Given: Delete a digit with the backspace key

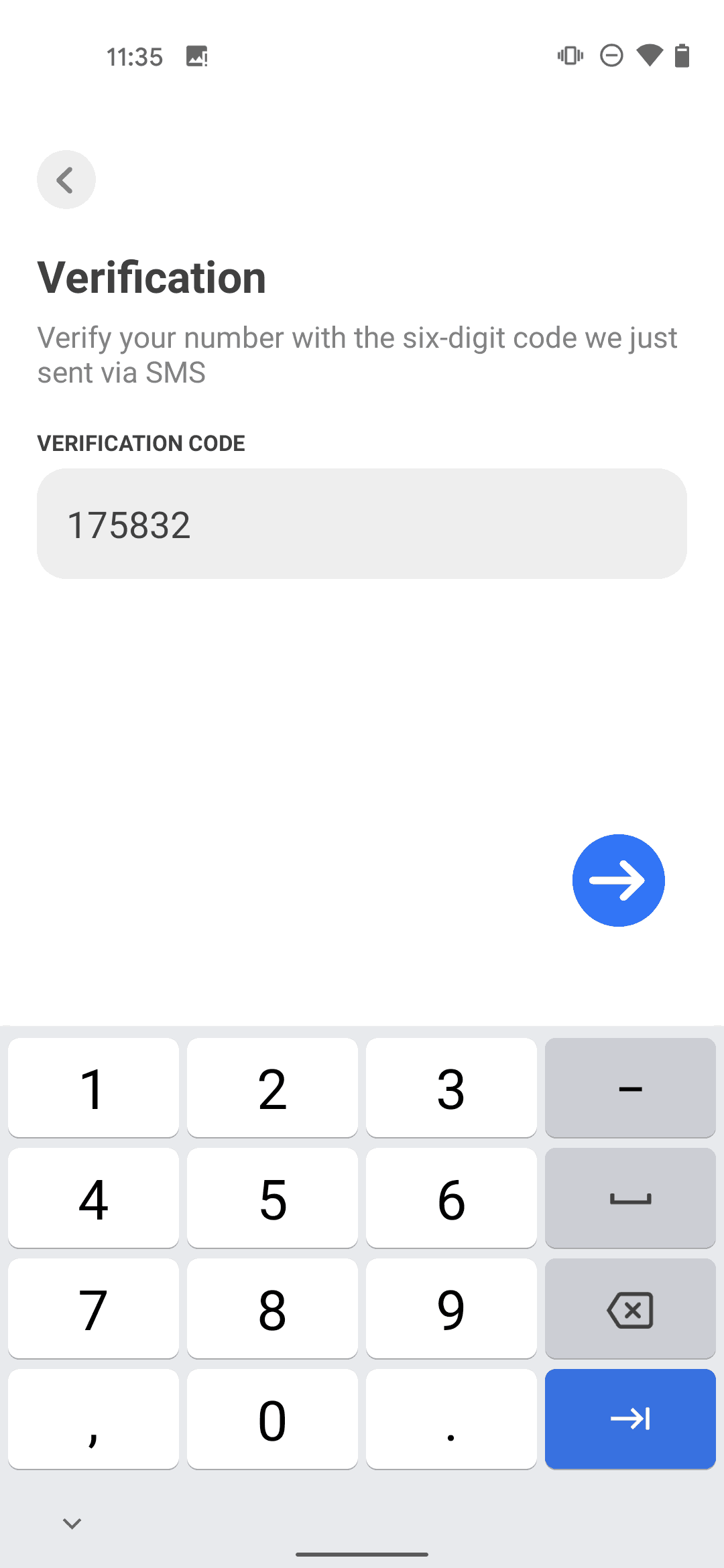Looking at the screenshot, I should click(630, 1309).
